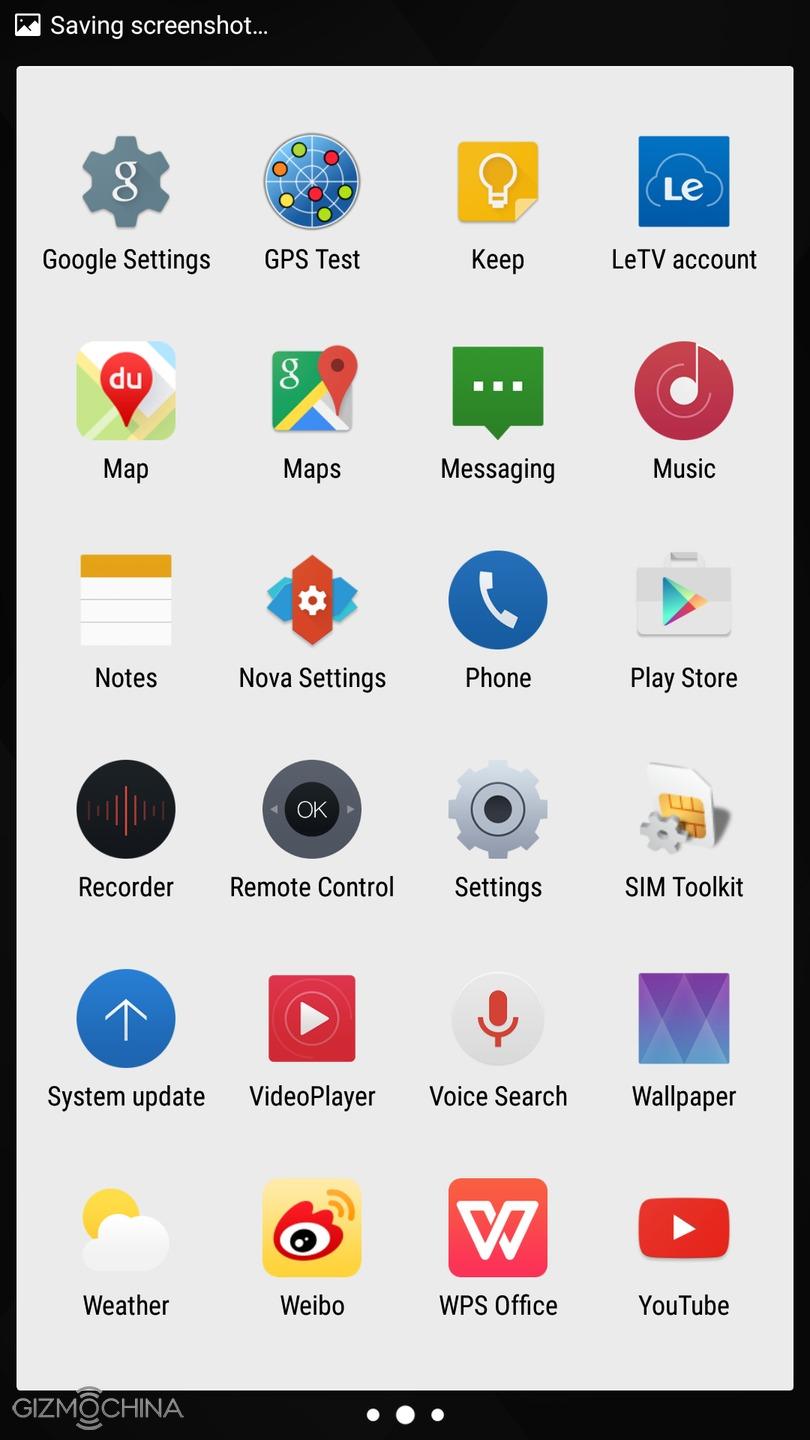This screenshot has width=810, height=1440.
Task: Open the Phone dialer
Action: point(498,601)
